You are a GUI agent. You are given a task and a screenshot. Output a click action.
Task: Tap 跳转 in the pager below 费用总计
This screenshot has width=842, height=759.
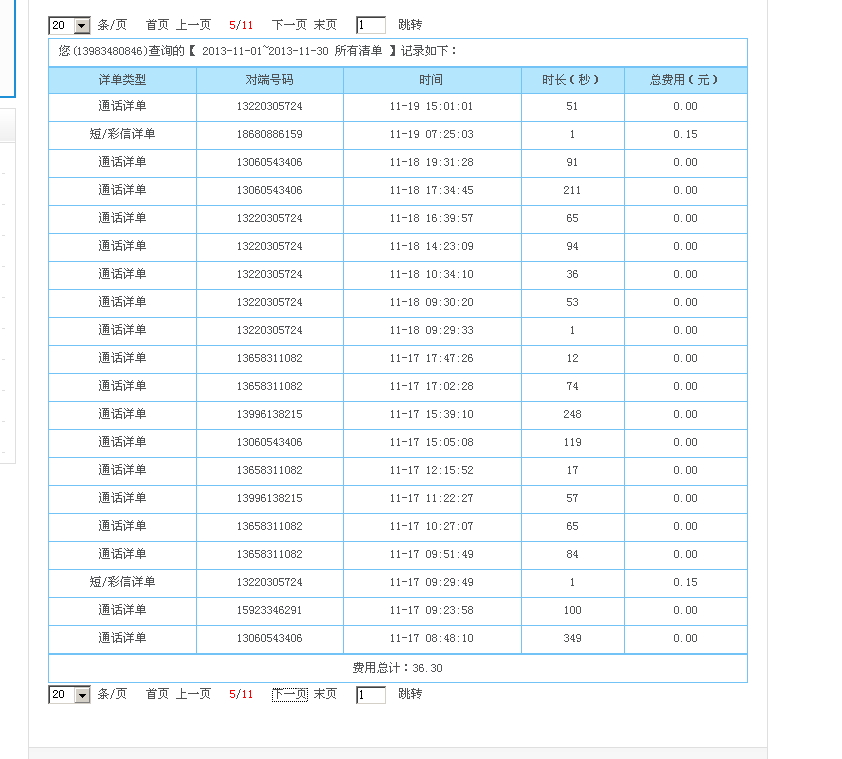(x=410, y=694)
